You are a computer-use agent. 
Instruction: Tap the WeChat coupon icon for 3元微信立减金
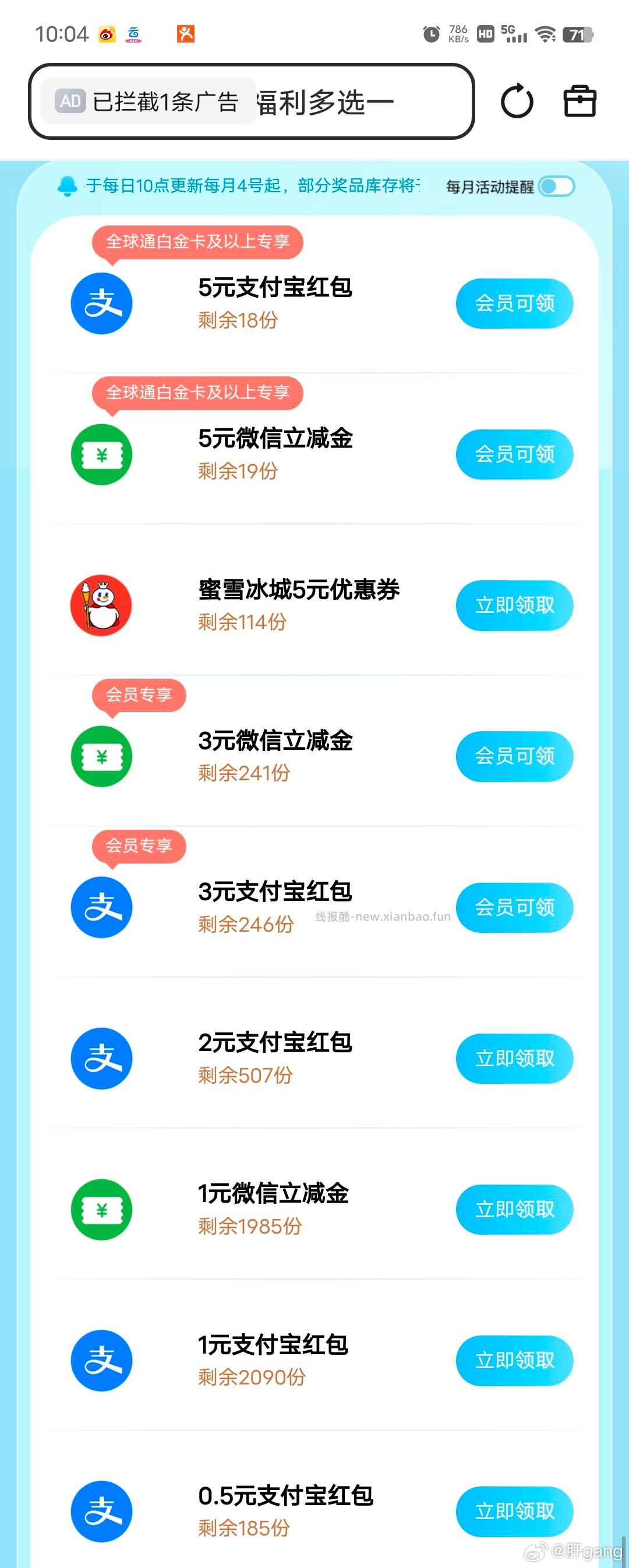[101, 755]
